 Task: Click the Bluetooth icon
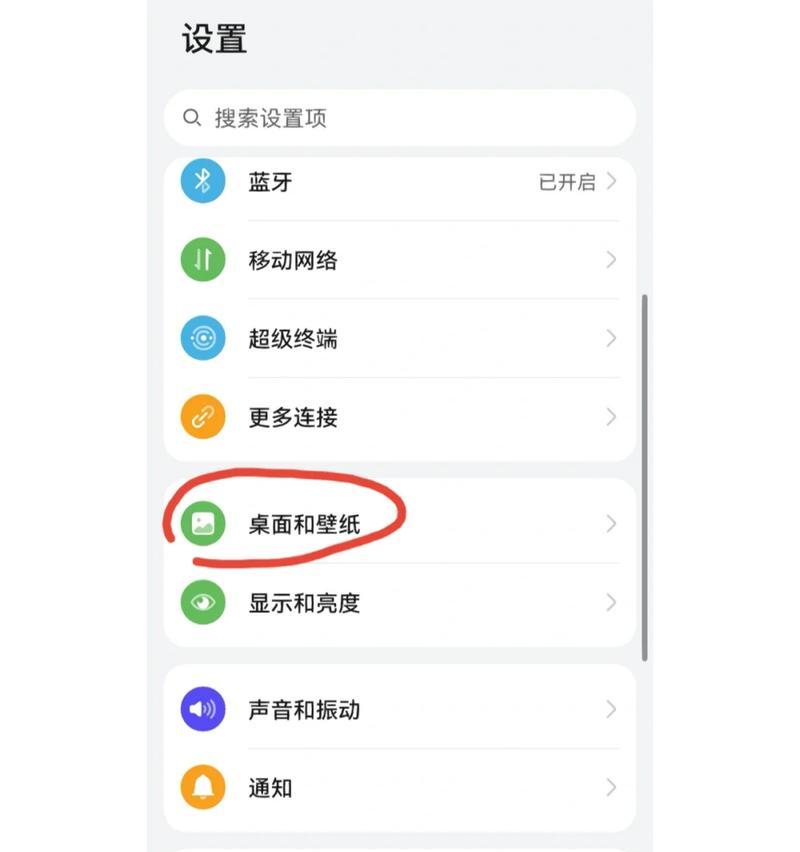tap(203, 181)
